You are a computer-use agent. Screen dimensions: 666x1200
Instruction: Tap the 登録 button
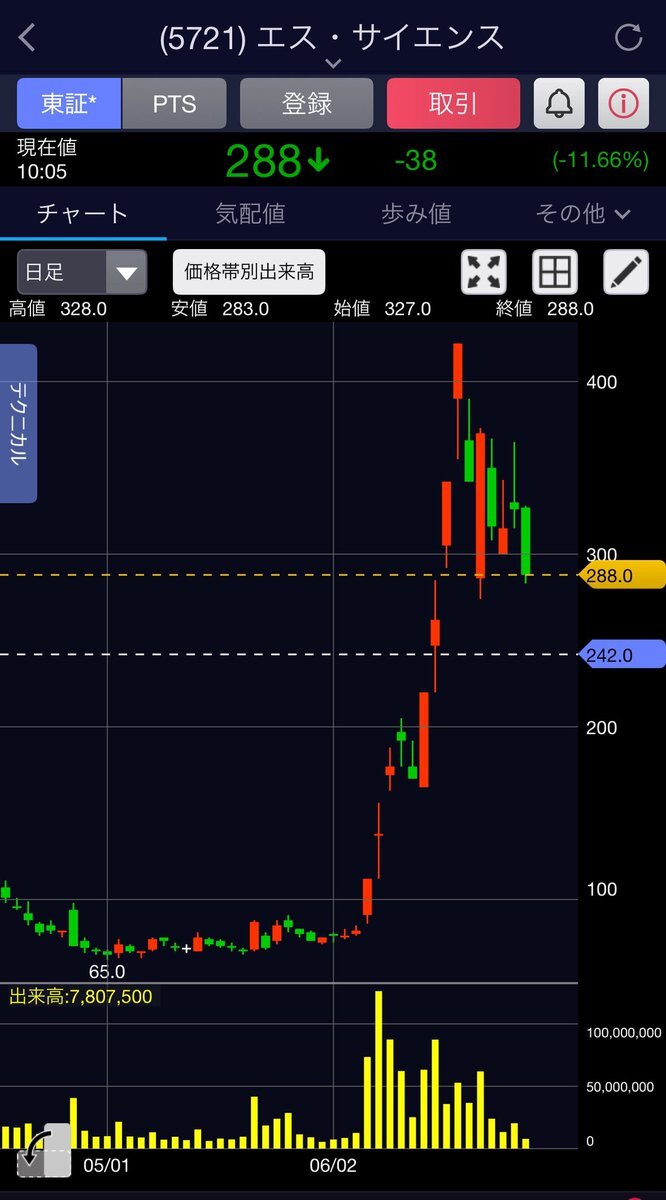306,104
